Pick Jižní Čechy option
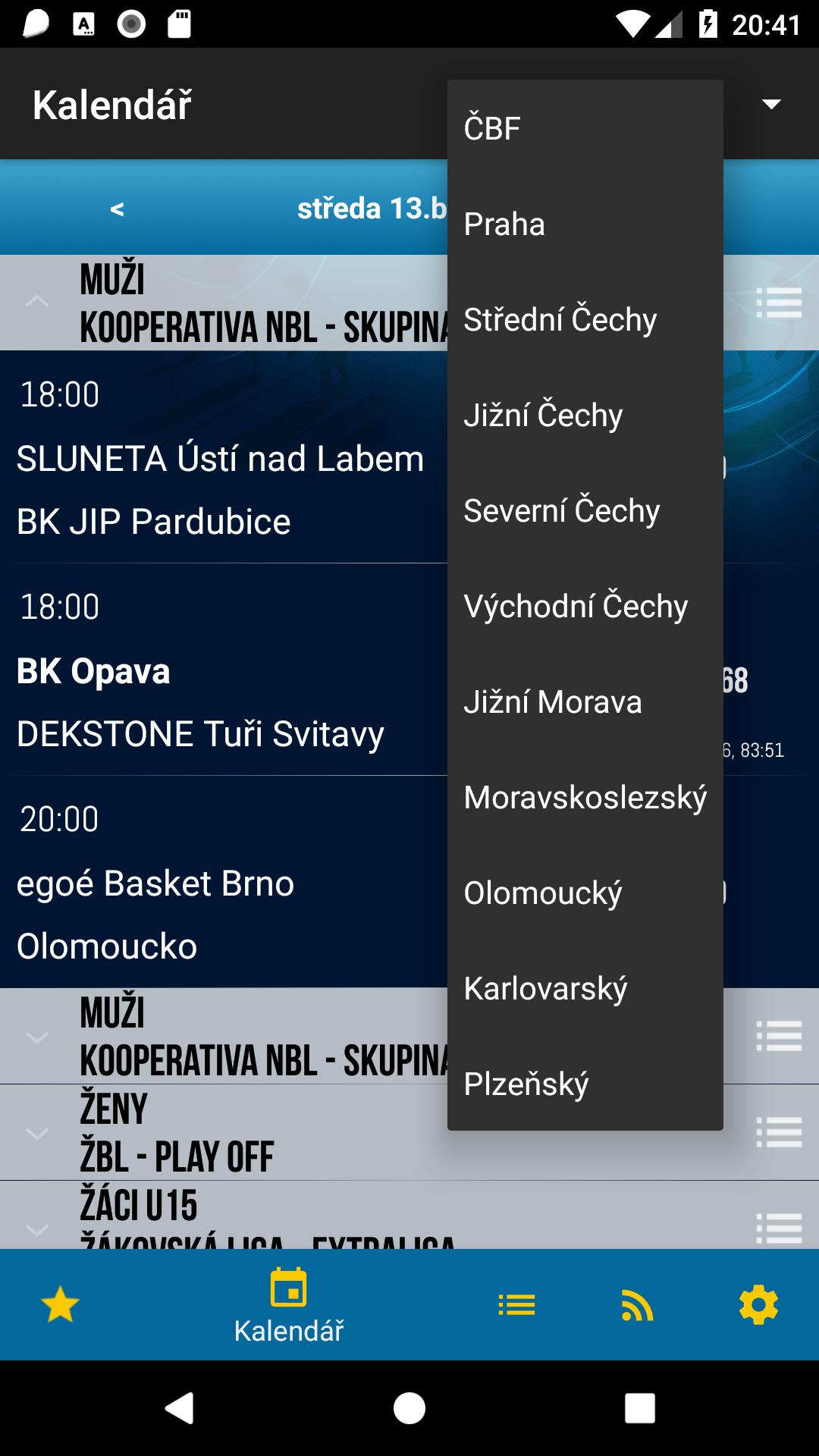Screen dimensions: 819x1456 (584, 415)
